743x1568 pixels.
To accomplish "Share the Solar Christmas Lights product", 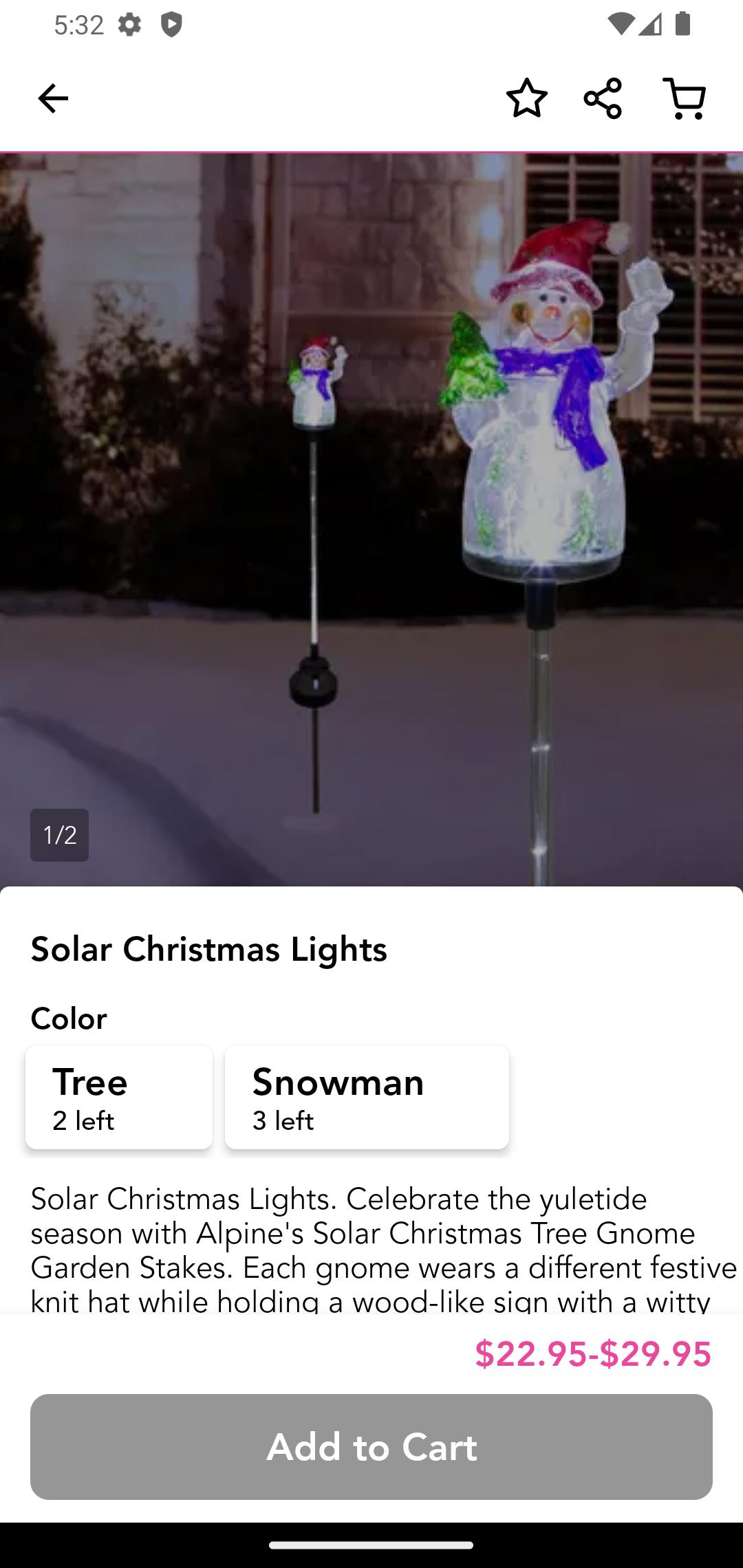I will (603, 98).
